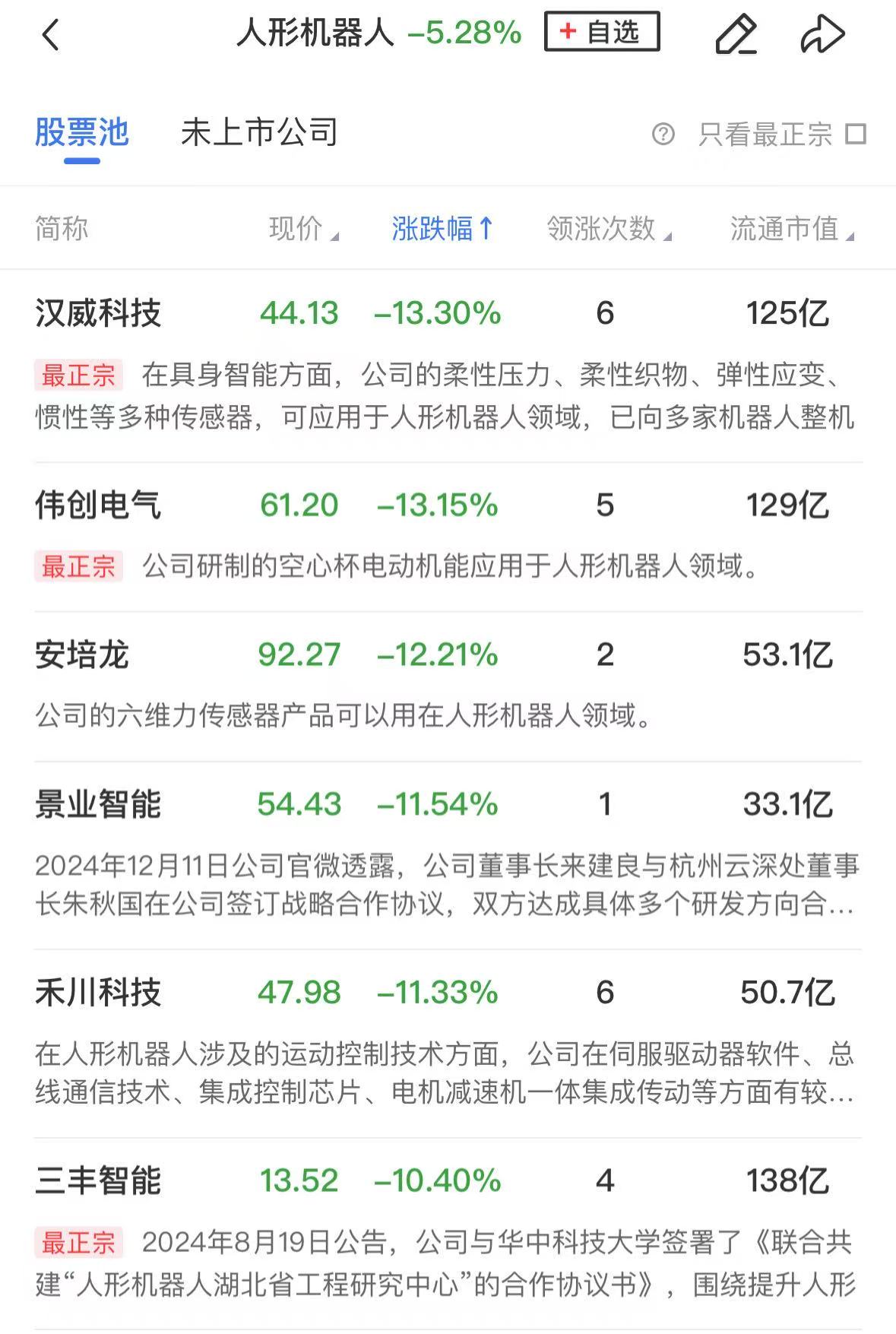The width and height of the screenshot is (896, 1334).
Task: Switch to the 未上市公司 tab
Action: click(x=259, y=133)
